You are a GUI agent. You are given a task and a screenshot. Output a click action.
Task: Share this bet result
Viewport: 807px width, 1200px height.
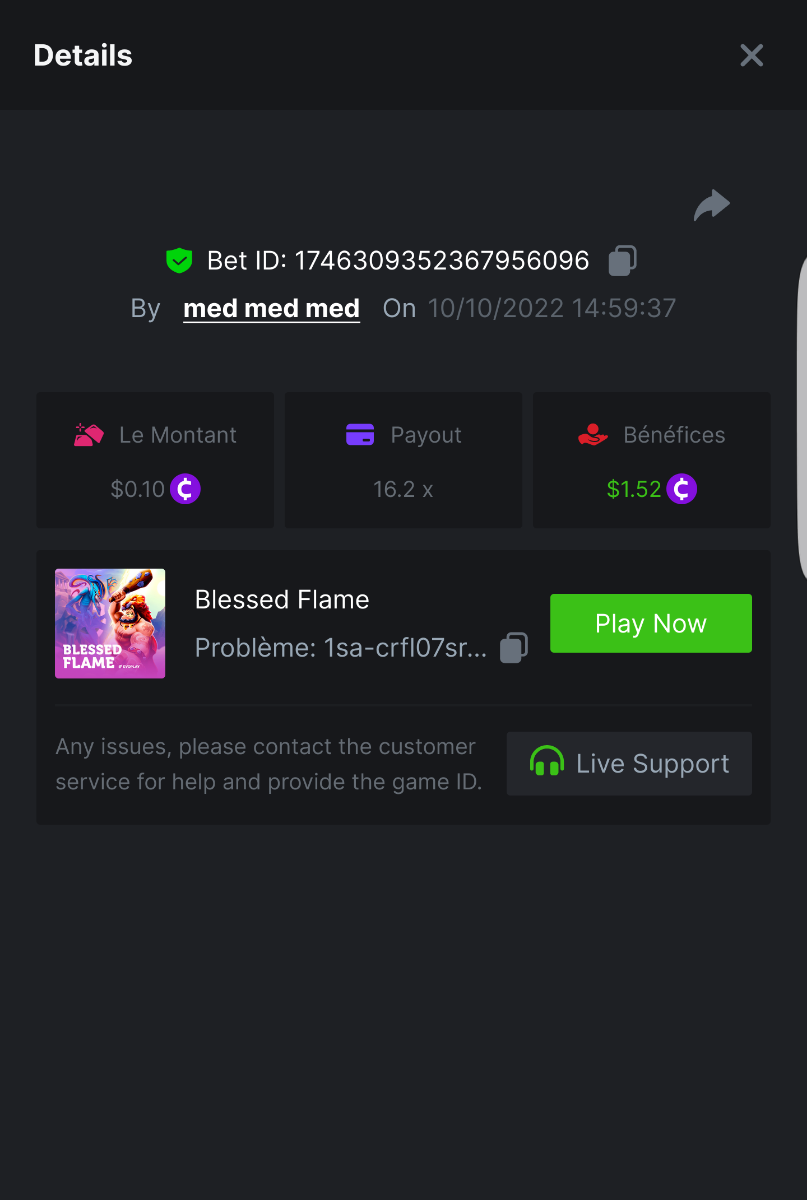[x=712, y=206]
